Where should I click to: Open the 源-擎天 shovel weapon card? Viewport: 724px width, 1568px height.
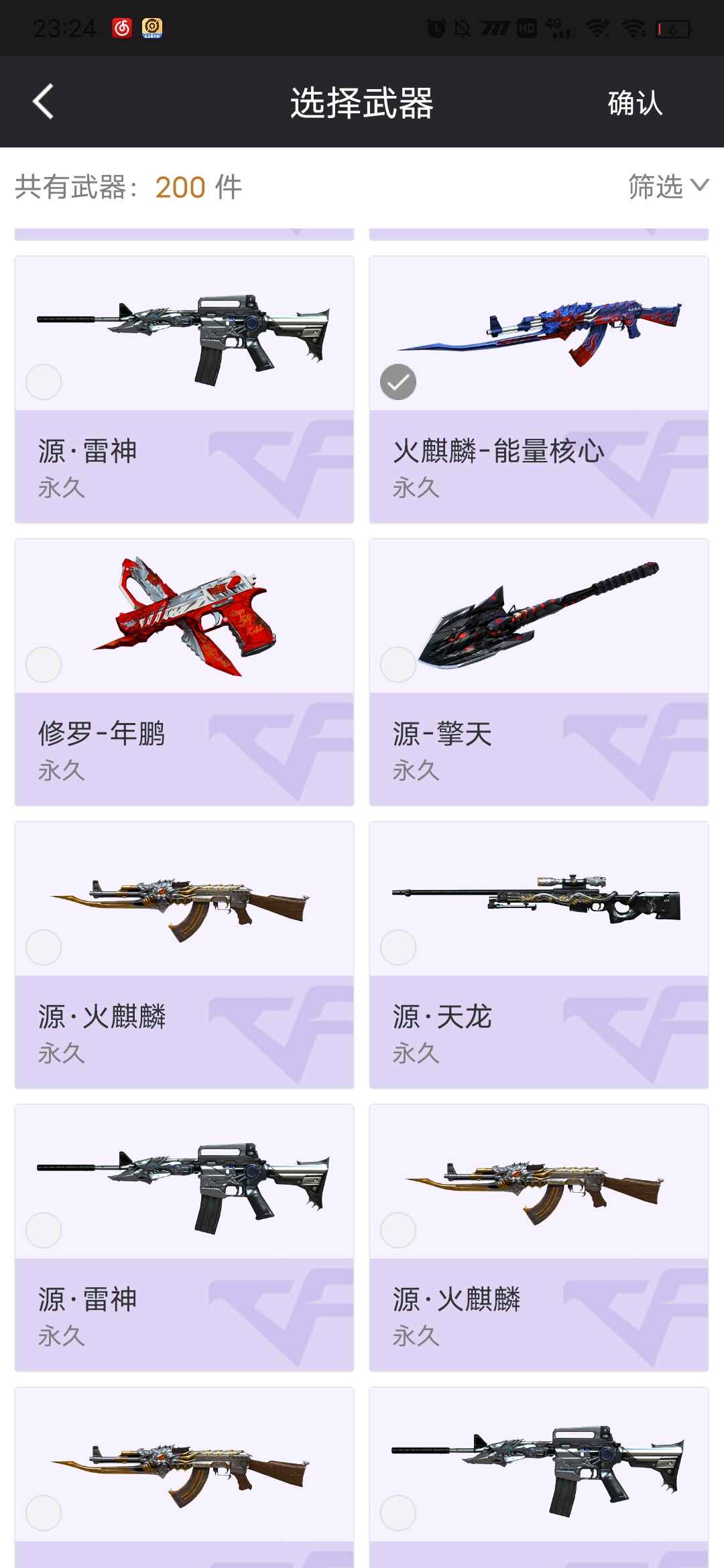(x=539, y=672)
